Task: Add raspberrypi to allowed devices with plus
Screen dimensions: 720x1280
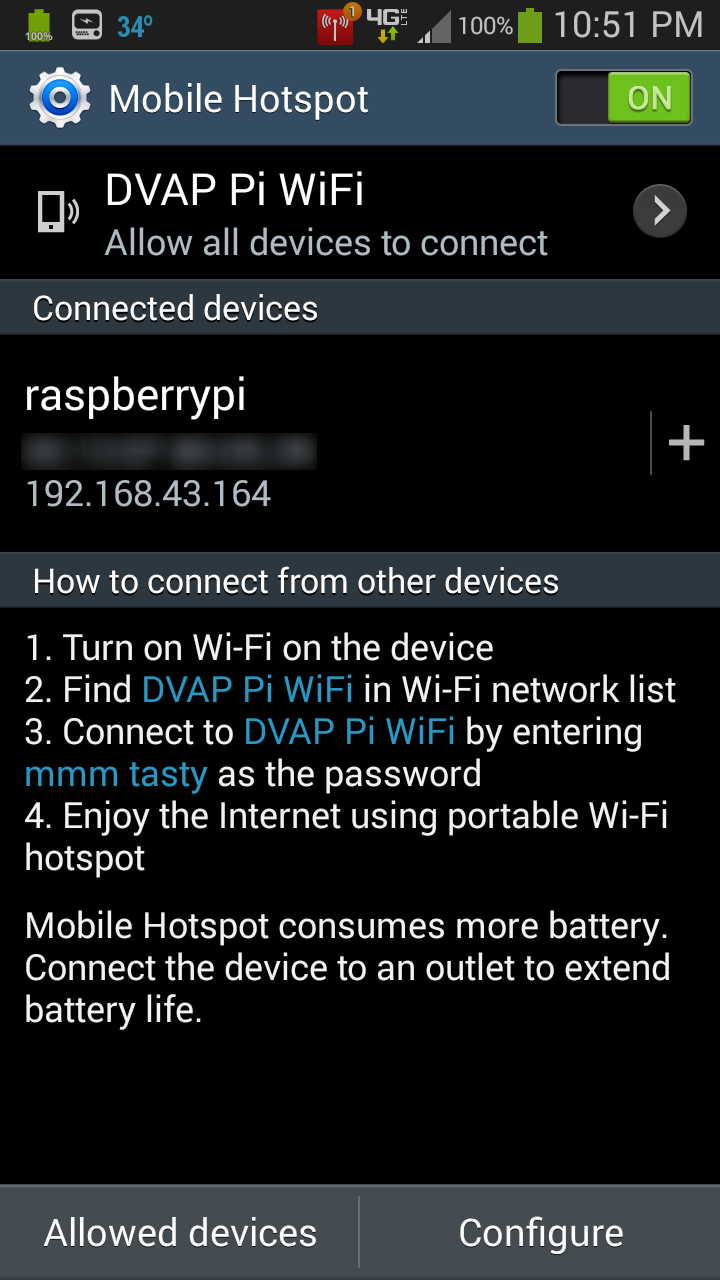Action: (686, 442)
